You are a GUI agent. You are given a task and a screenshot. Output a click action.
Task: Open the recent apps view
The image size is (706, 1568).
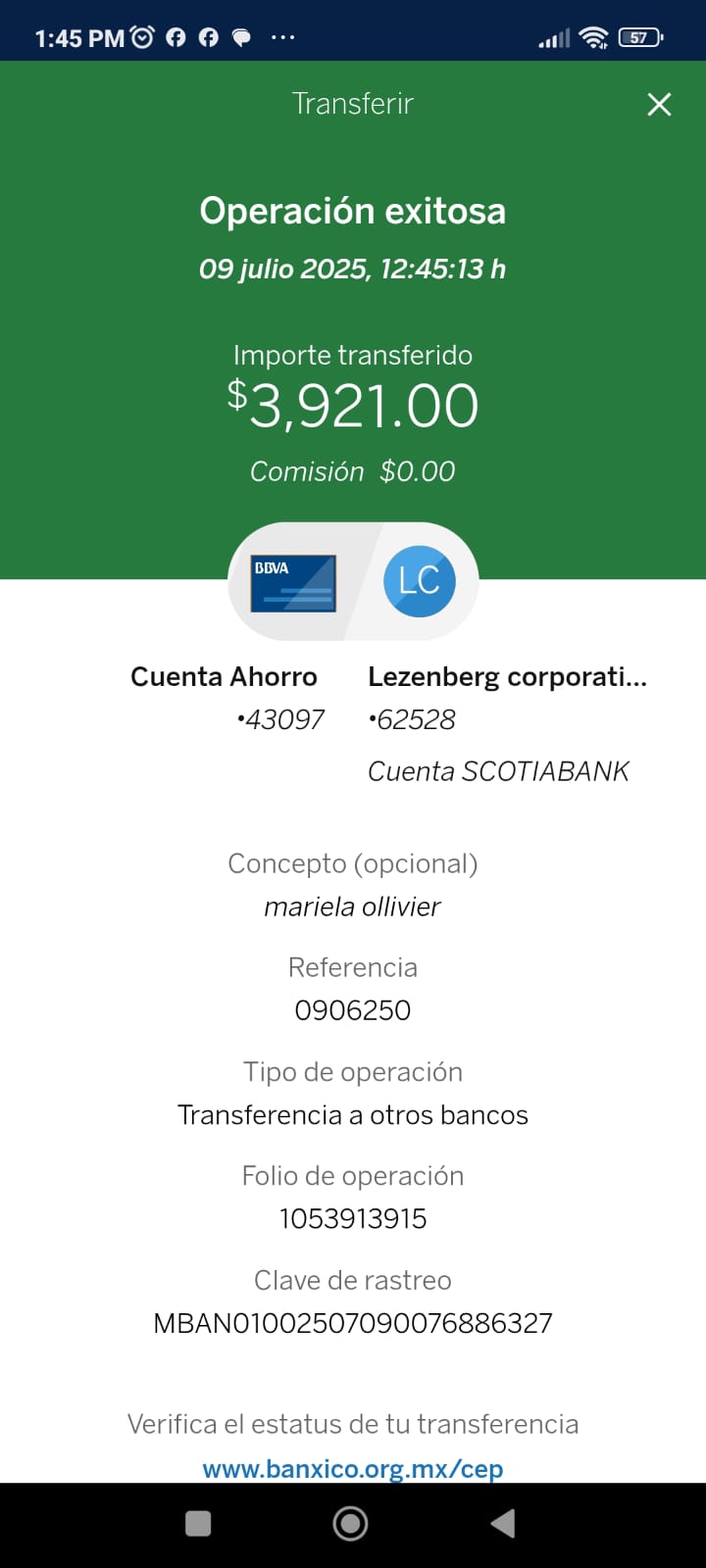(x=198, y=1523)
